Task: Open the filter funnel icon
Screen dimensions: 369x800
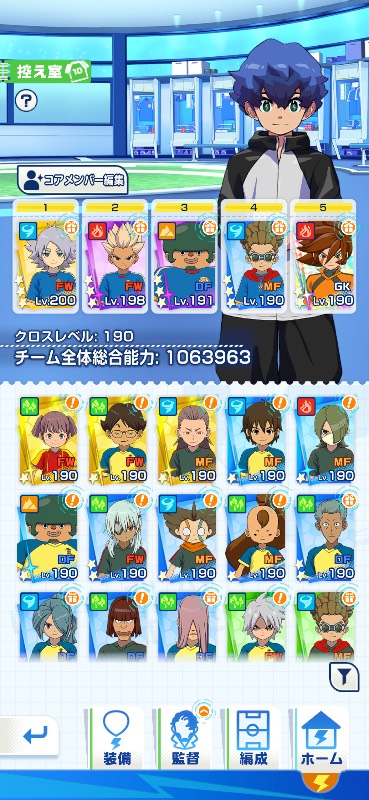Action: click(x=344, y=677)
